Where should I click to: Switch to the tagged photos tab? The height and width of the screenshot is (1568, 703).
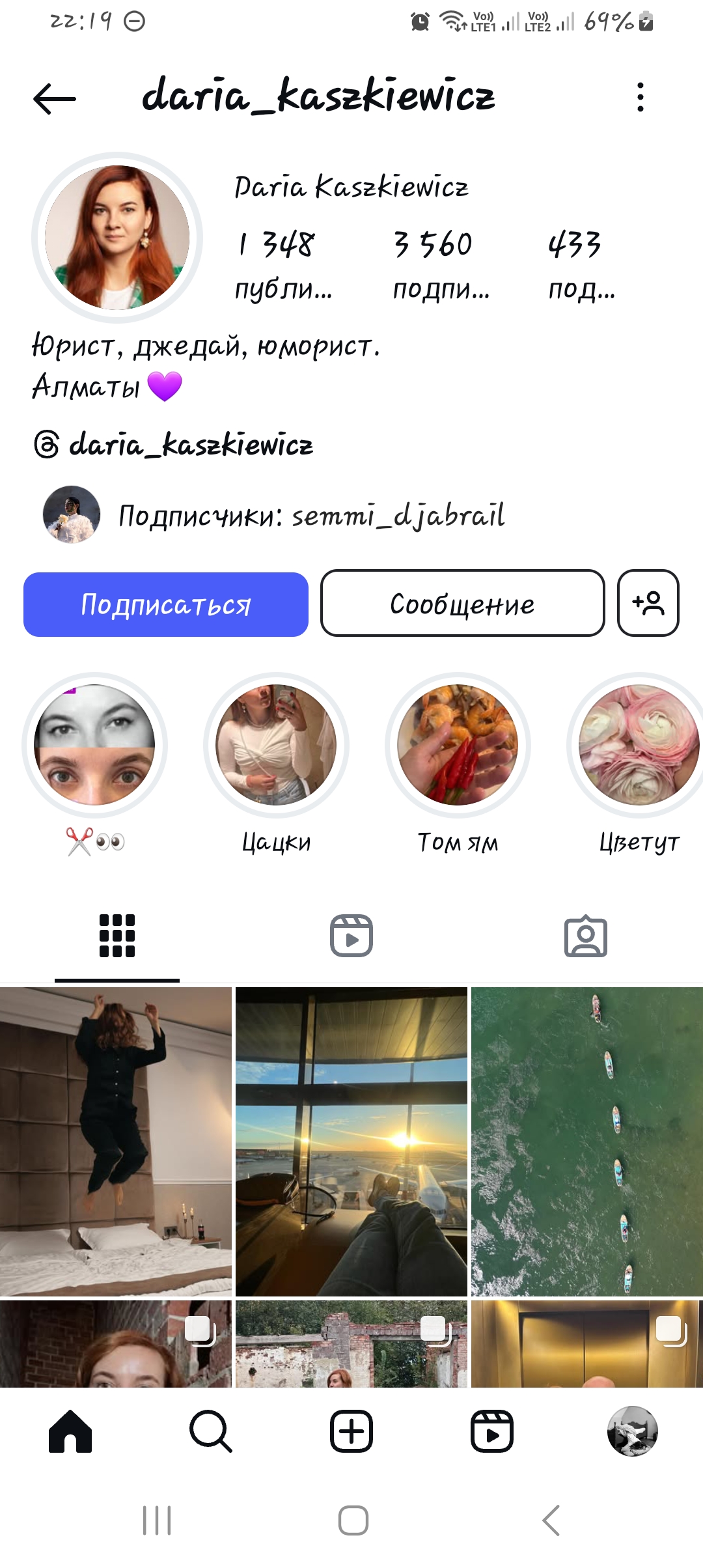point(586,936)
